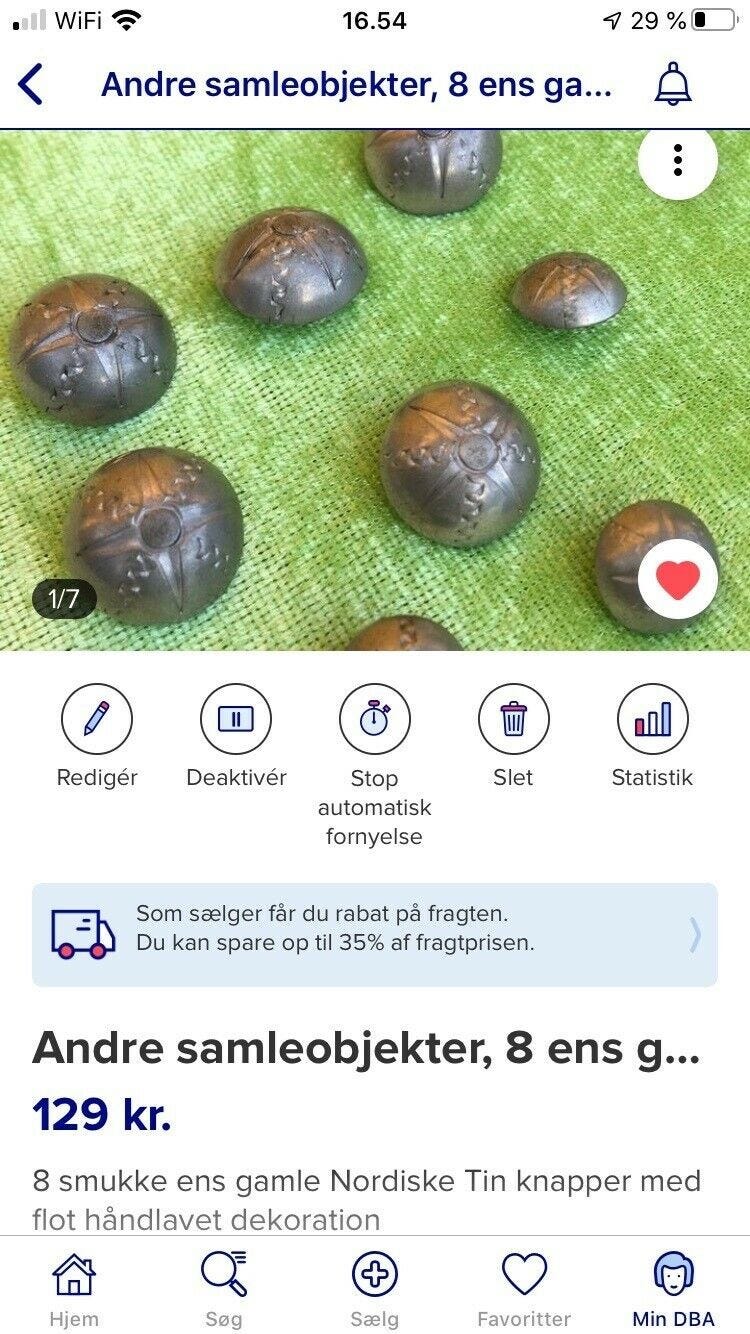Screen dimensions: 750x1334
Task: Open the Redigér pencil icon to edit listing
Action: pyautogui.click(x=96, y=718)
